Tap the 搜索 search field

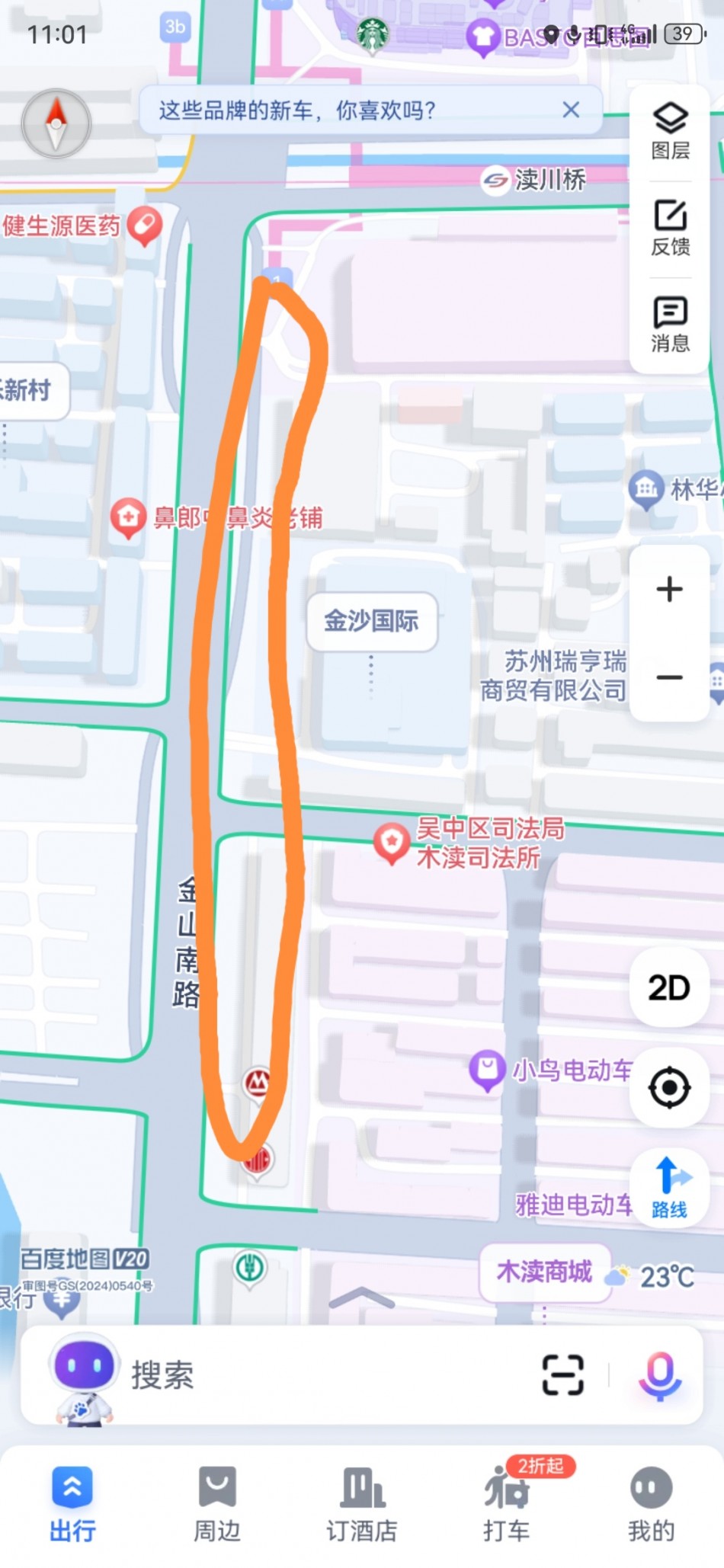[305, 1375]
